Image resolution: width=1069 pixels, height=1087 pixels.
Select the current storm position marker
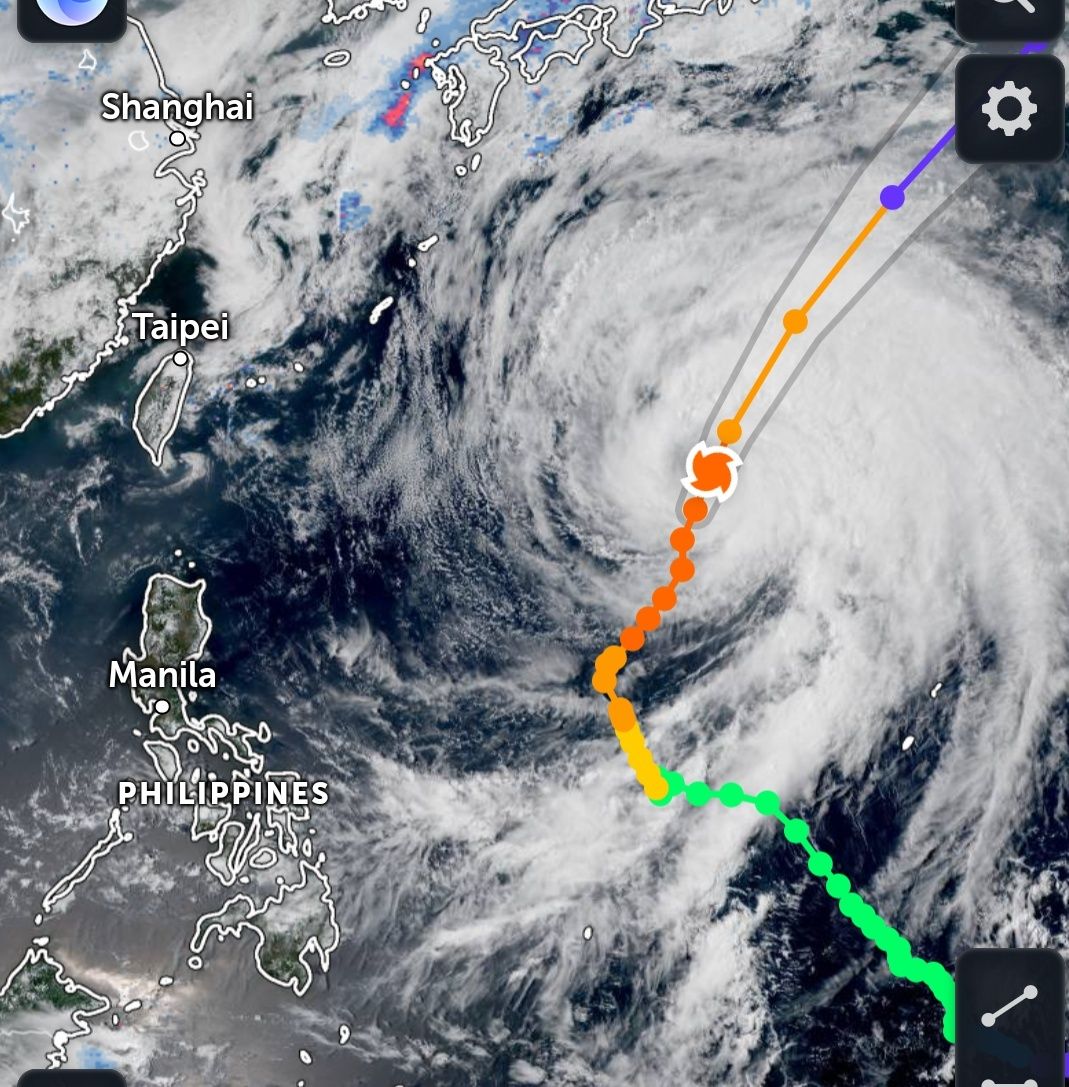[x=713, y=470]
